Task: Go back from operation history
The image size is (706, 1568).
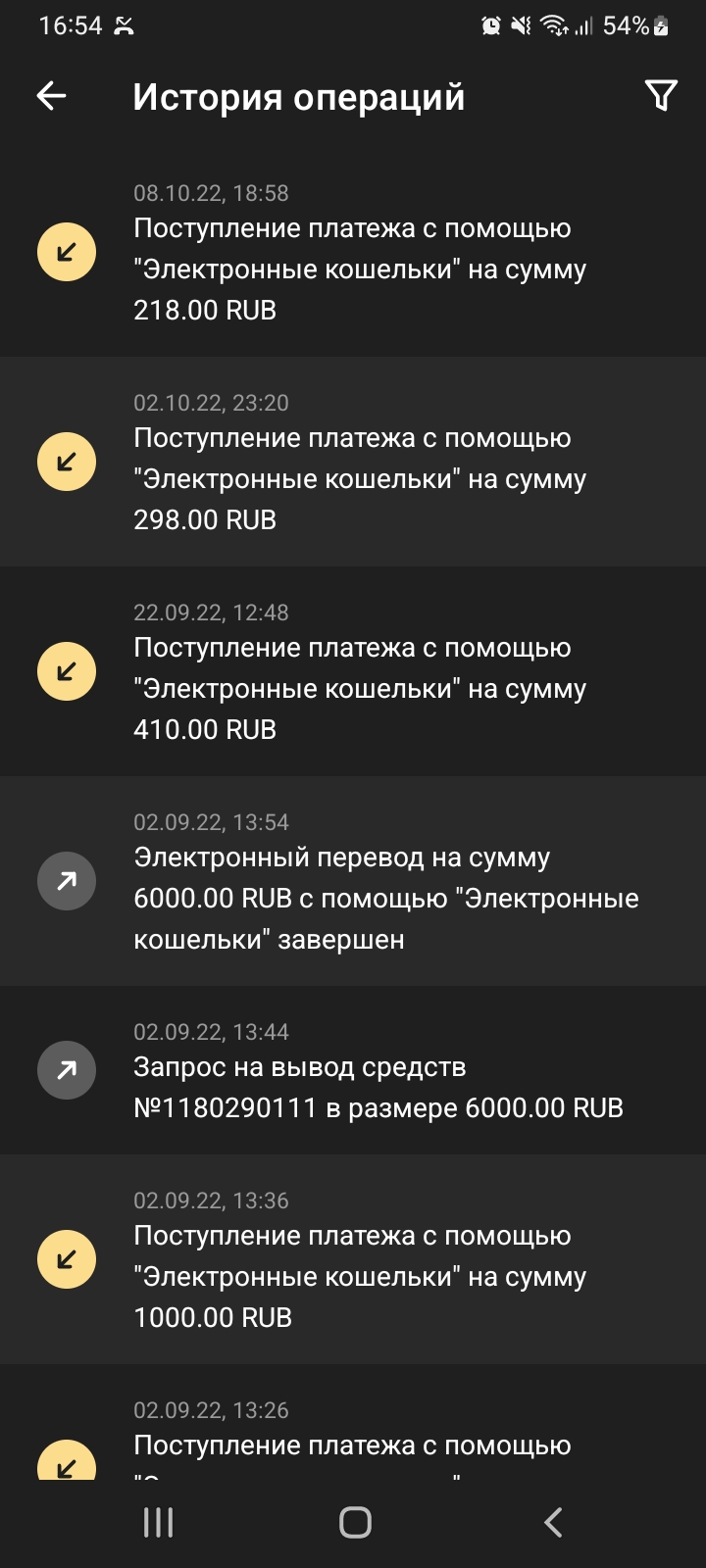Action: [x=51, y=96]
